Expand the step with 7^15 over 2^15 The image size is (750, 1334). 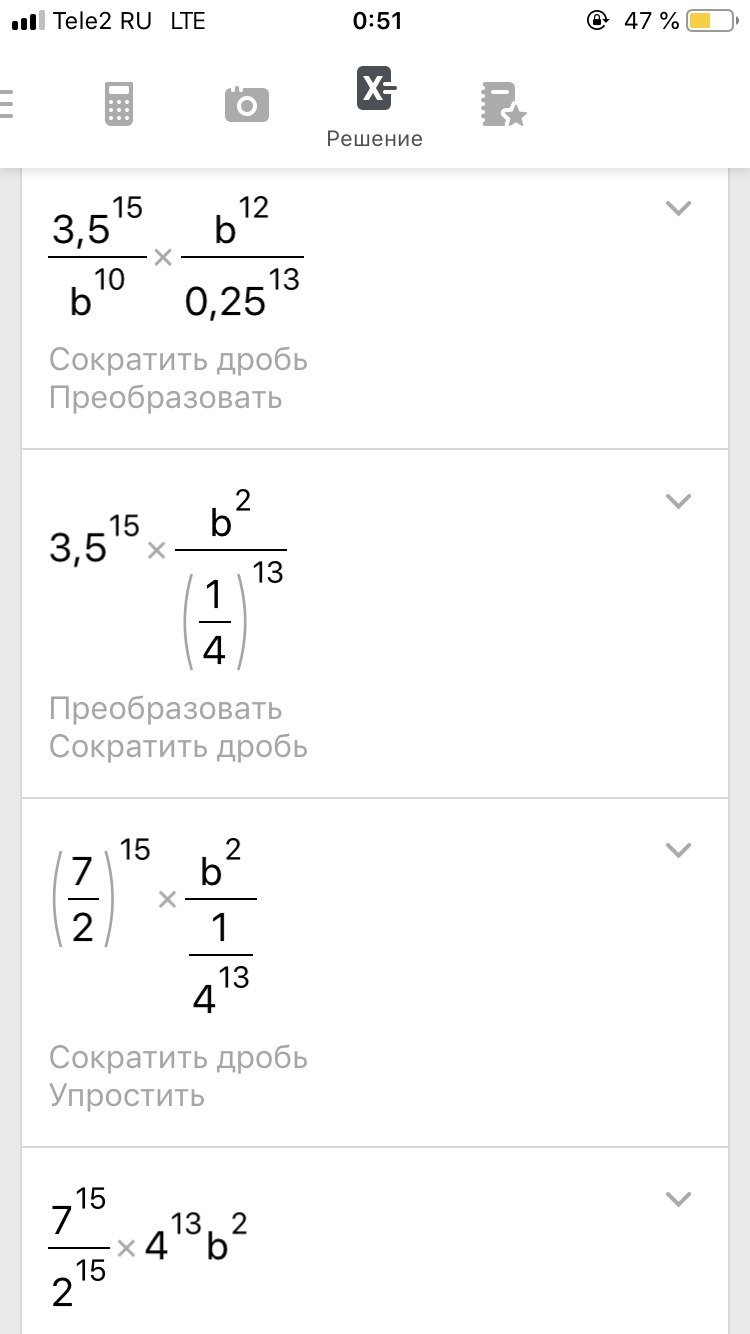click(x=679, y=1199)
